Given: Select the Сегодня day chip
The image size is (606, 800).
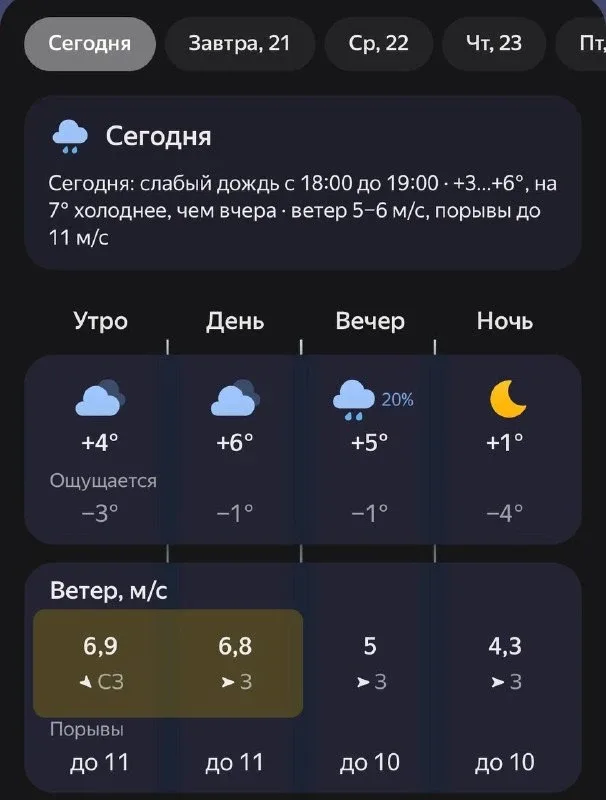Looking at the screenshot, I should 90,44.
